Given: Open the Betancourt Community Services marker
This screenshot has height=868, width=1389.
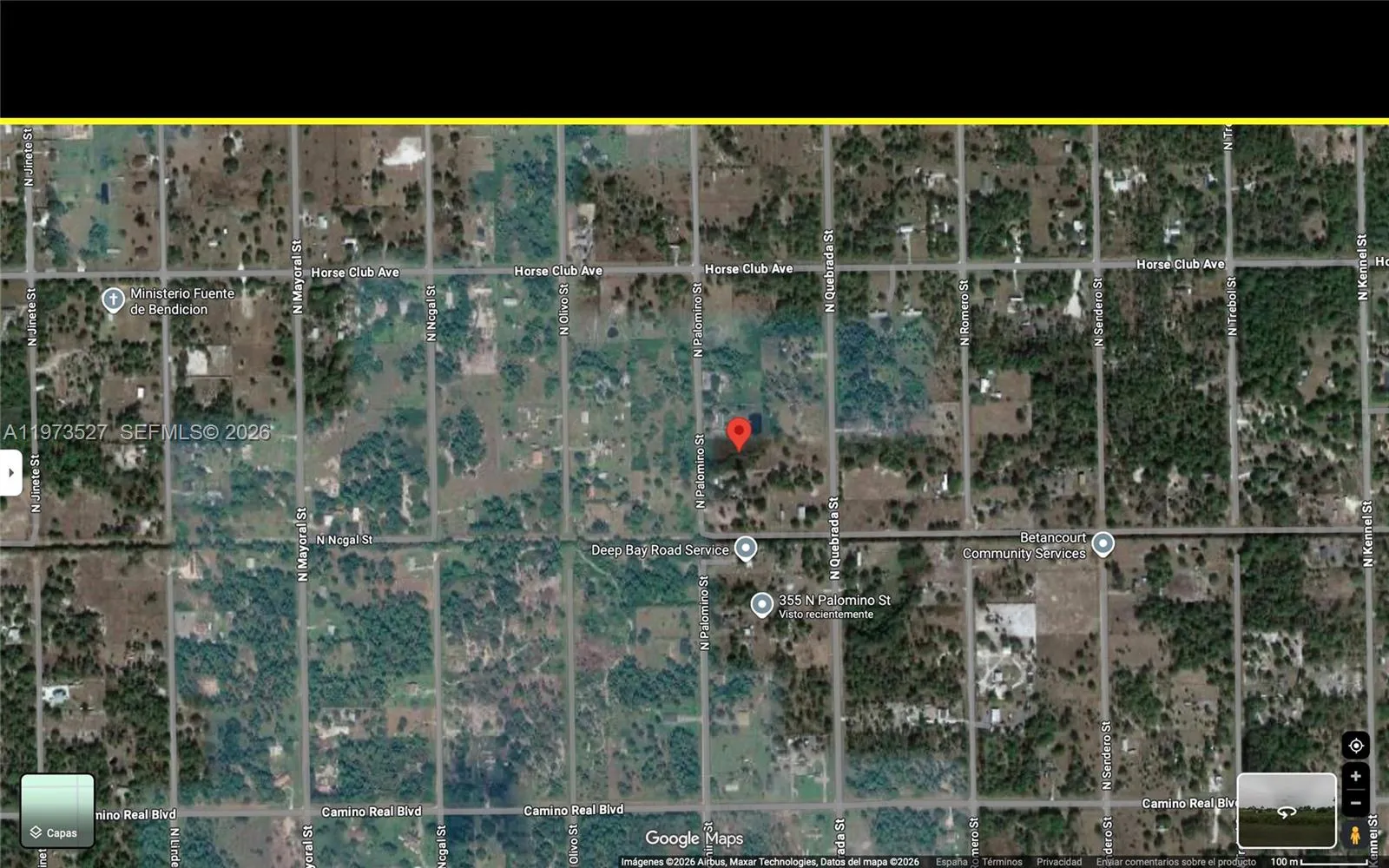Looking at the screenshot, I should [x=1103, y=544].
